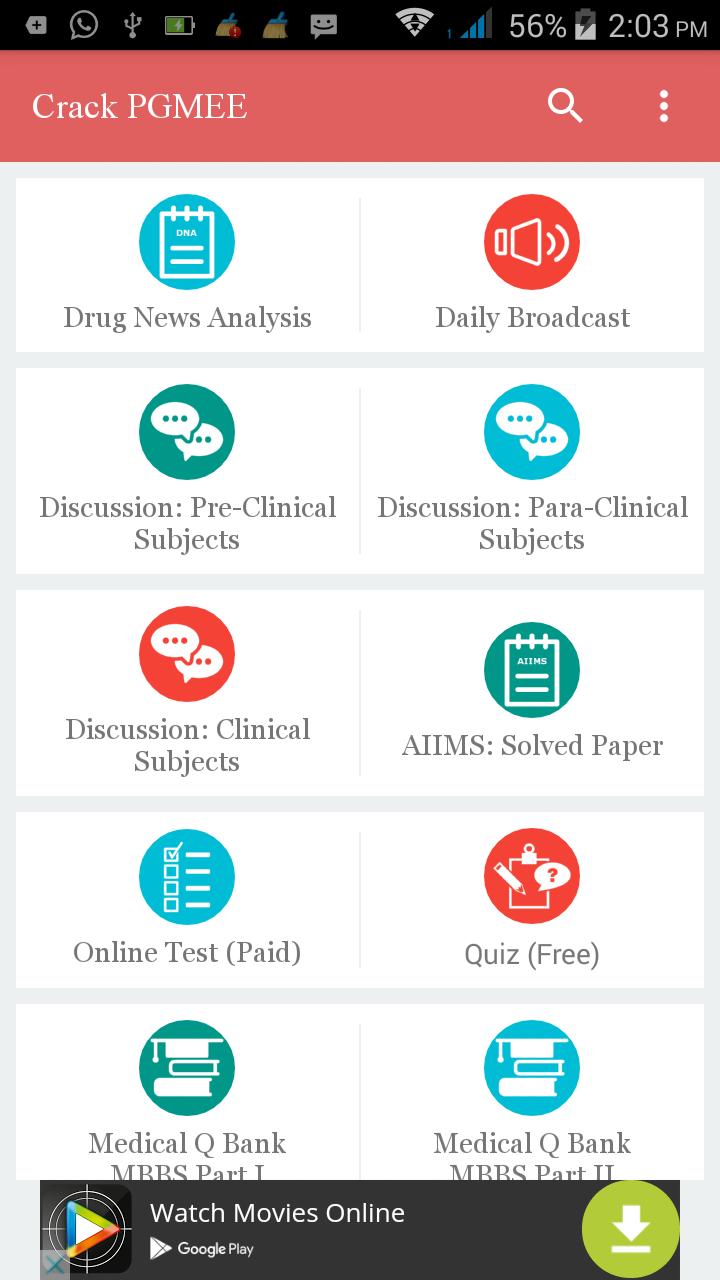
Task: Open AIIMS: Solved Paper
Action: [532, 692]
